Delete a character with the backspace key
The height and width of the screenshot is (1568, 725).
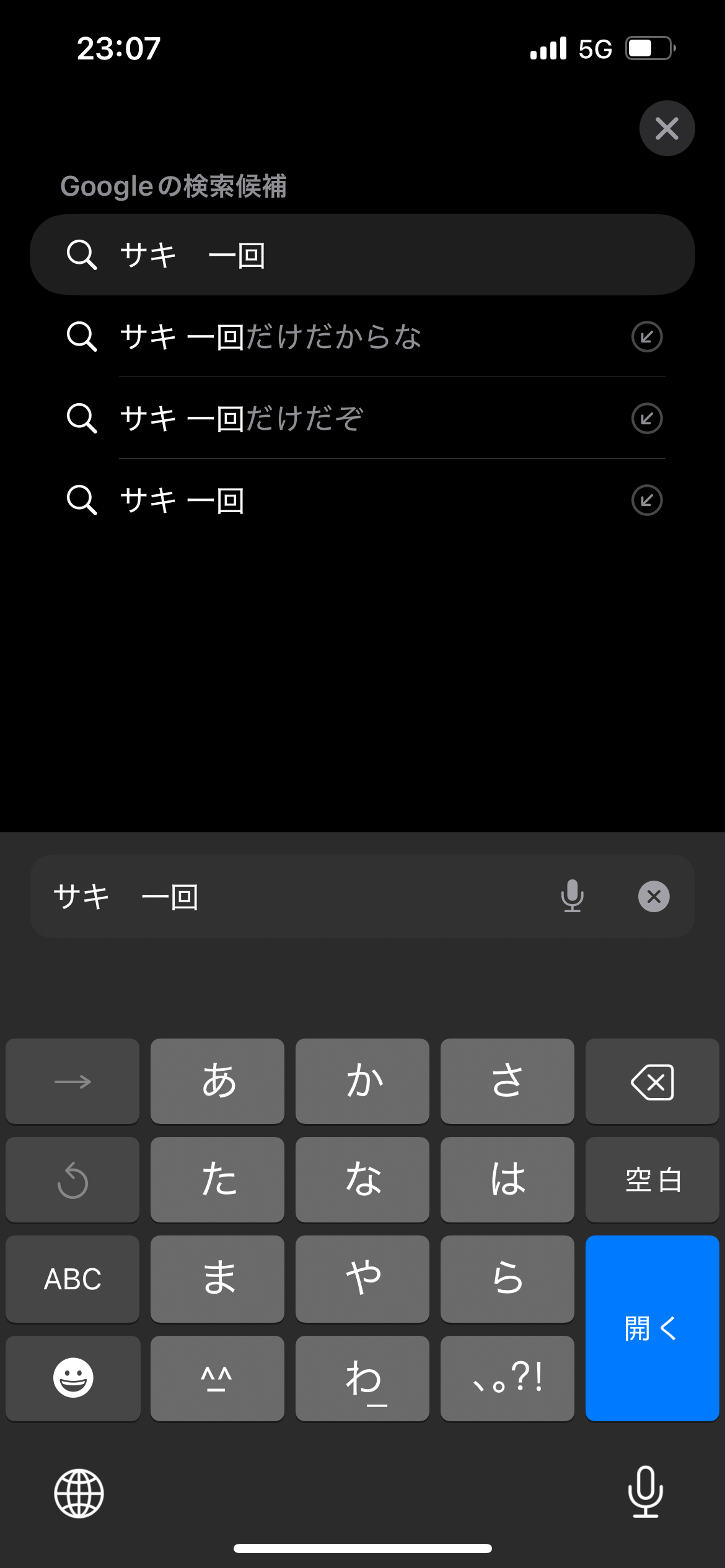tap(652, 1081)
